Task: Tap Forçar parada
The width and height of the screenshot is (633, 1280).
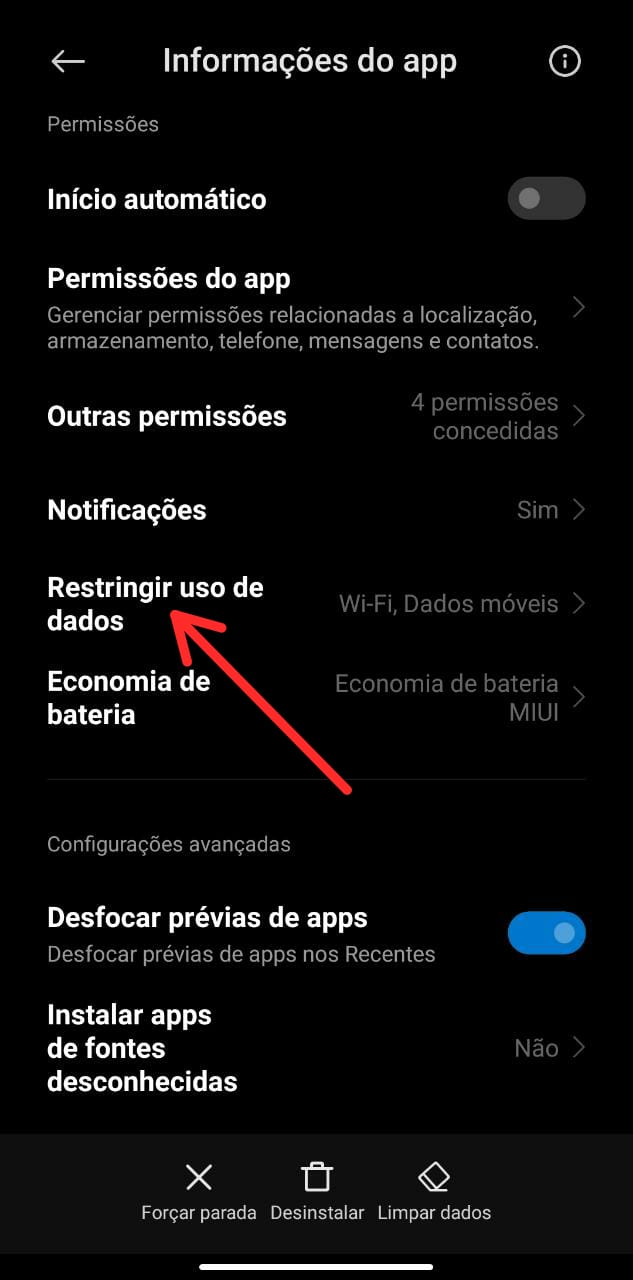Action: point(199,1192)
